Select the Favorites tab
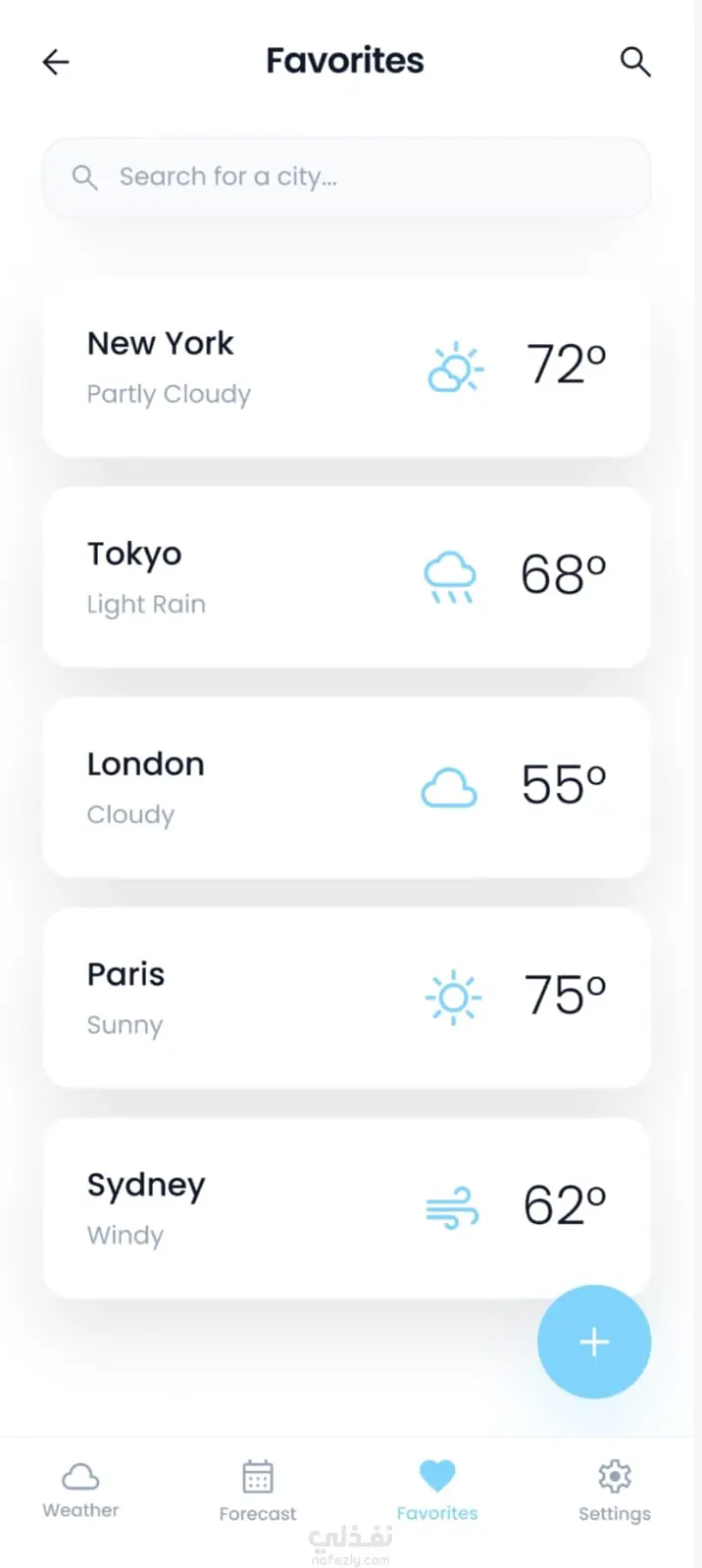Screen dimensions: 702x1568 (x=437, y=1490)
